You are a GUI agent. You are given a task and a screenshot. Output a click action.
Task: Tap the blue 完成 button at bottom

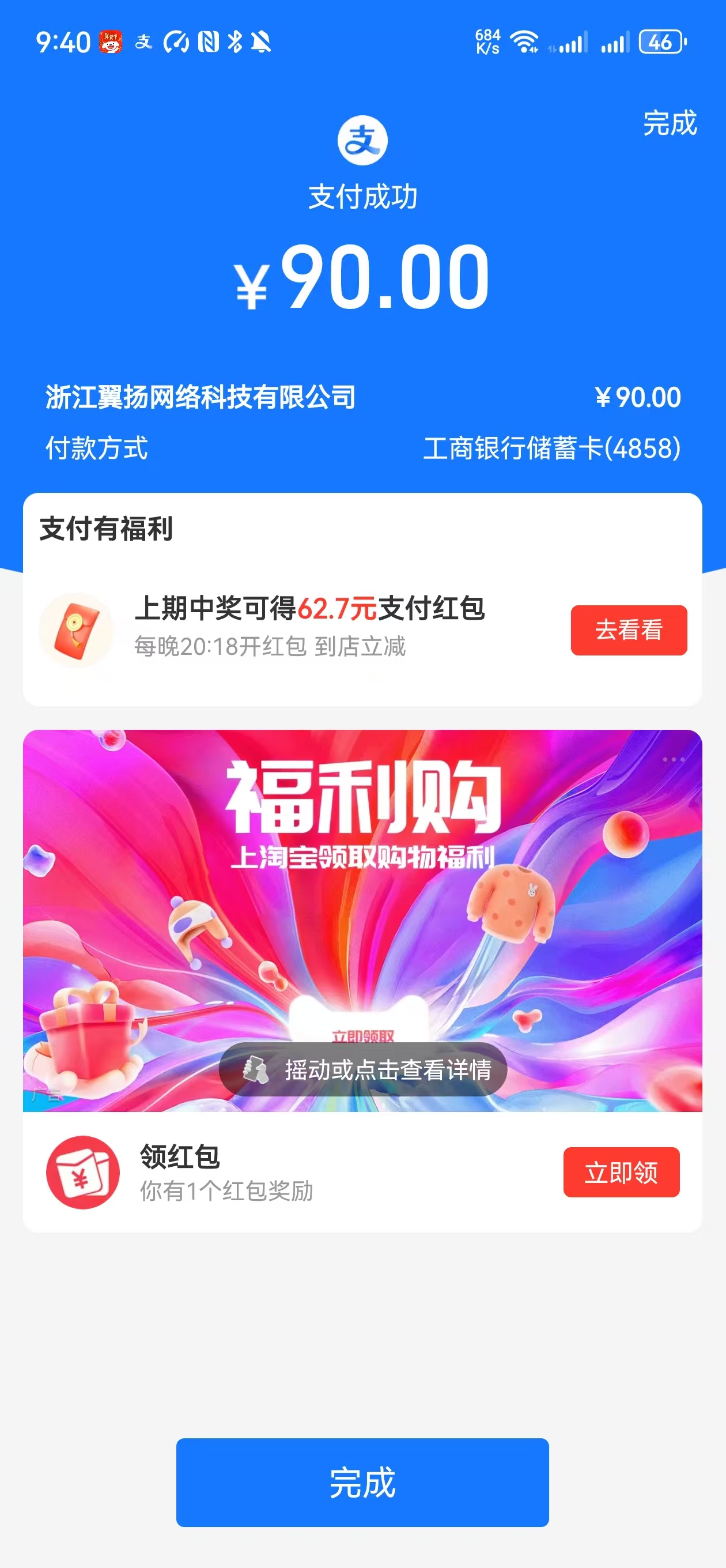(362, 1482)
